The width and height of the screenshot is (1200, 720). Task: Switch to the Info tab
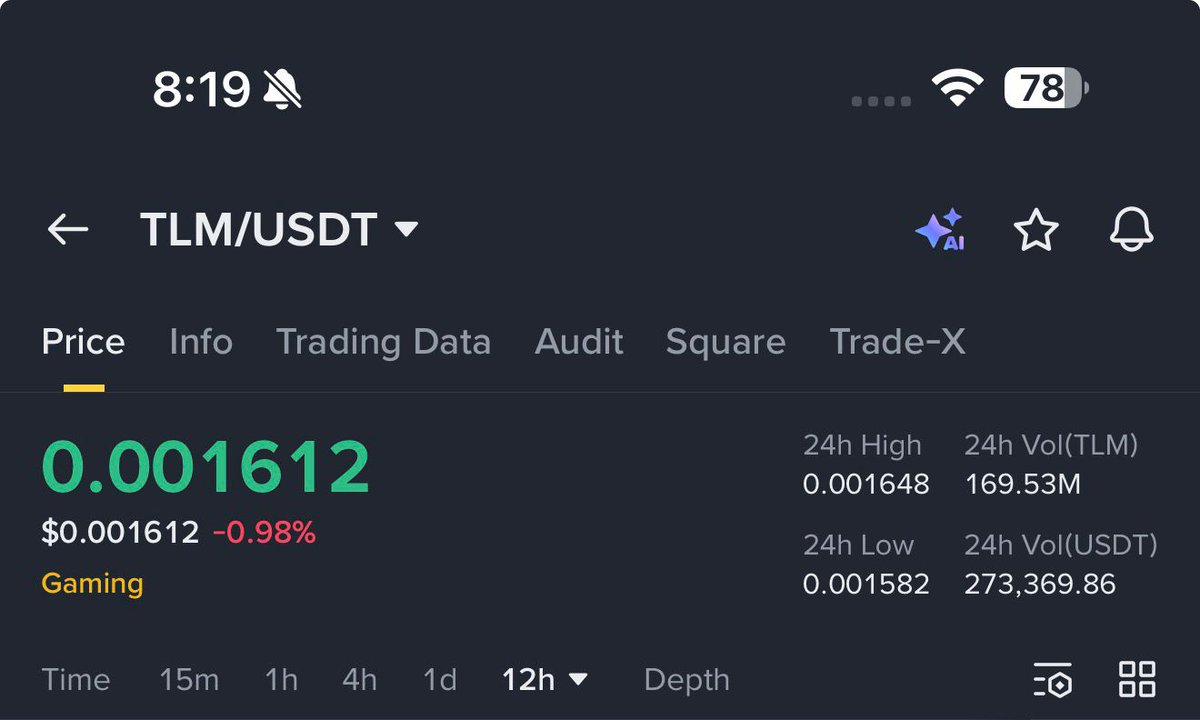tap(201, 342)
